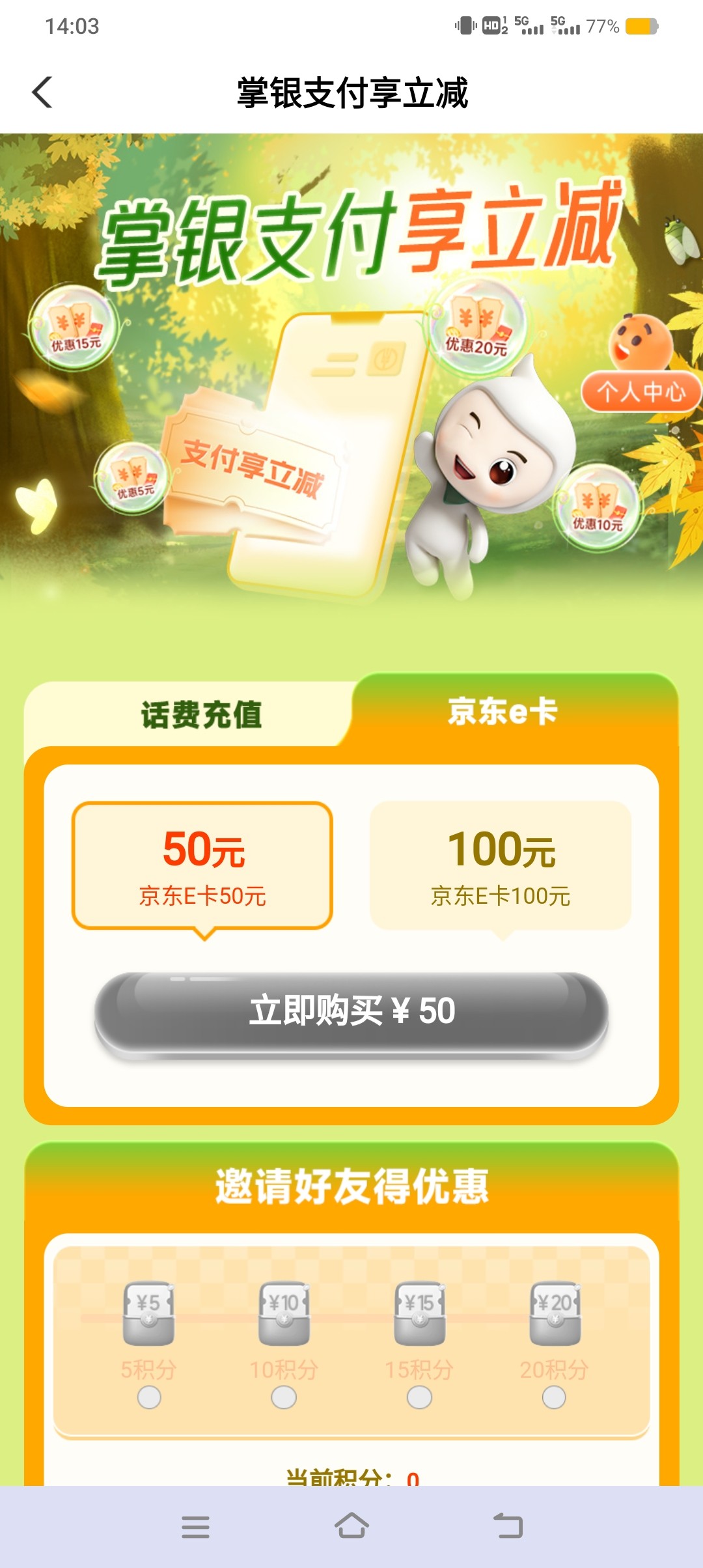Go to the system home screen

coord(351,1526)
